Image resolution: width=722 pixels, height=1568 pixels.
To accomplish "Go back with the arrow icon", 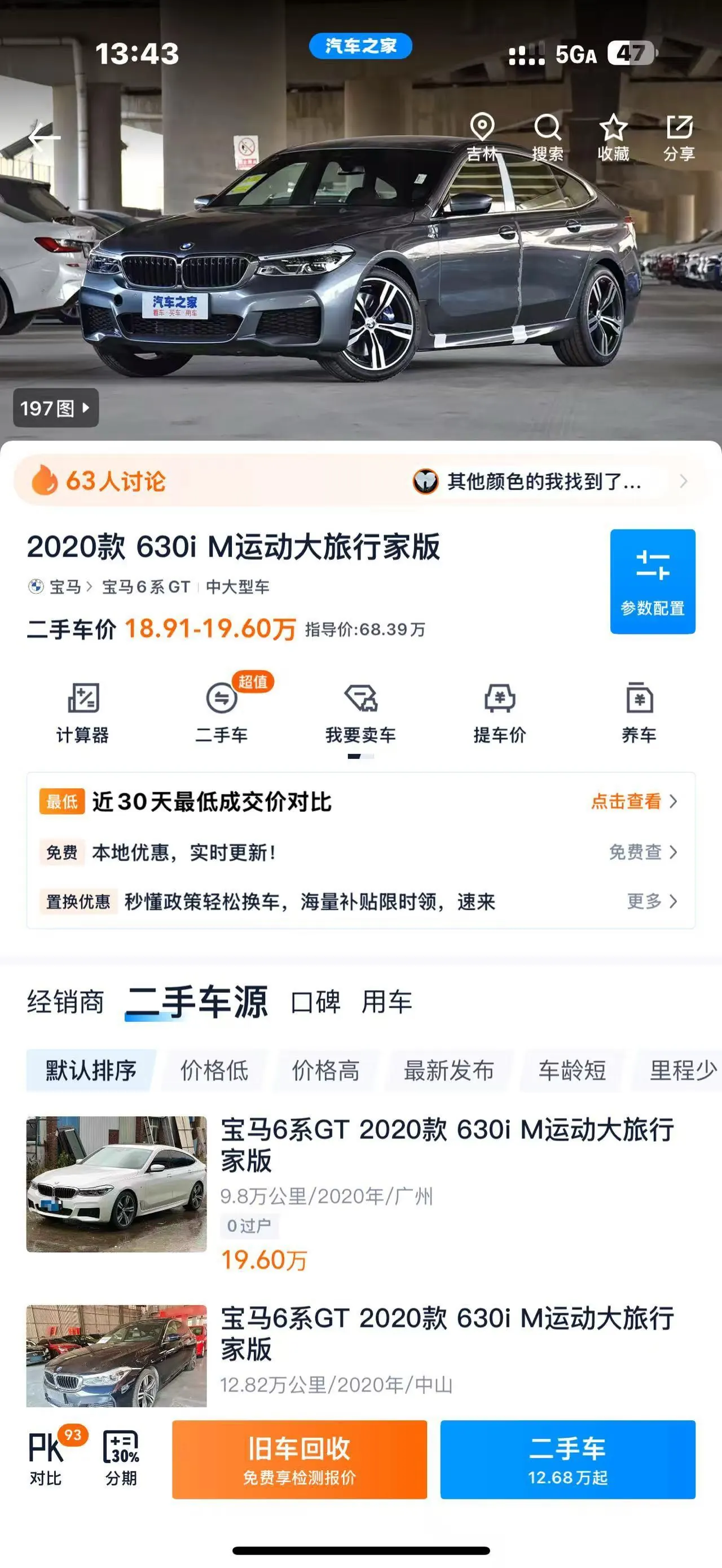I will [44, 138].
